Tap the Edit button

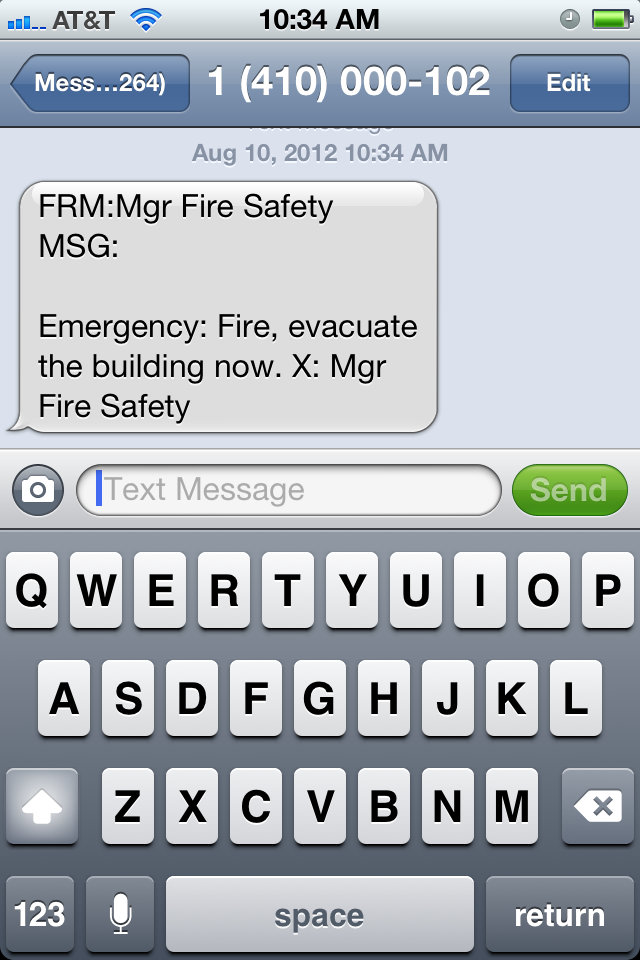(568, 83)
